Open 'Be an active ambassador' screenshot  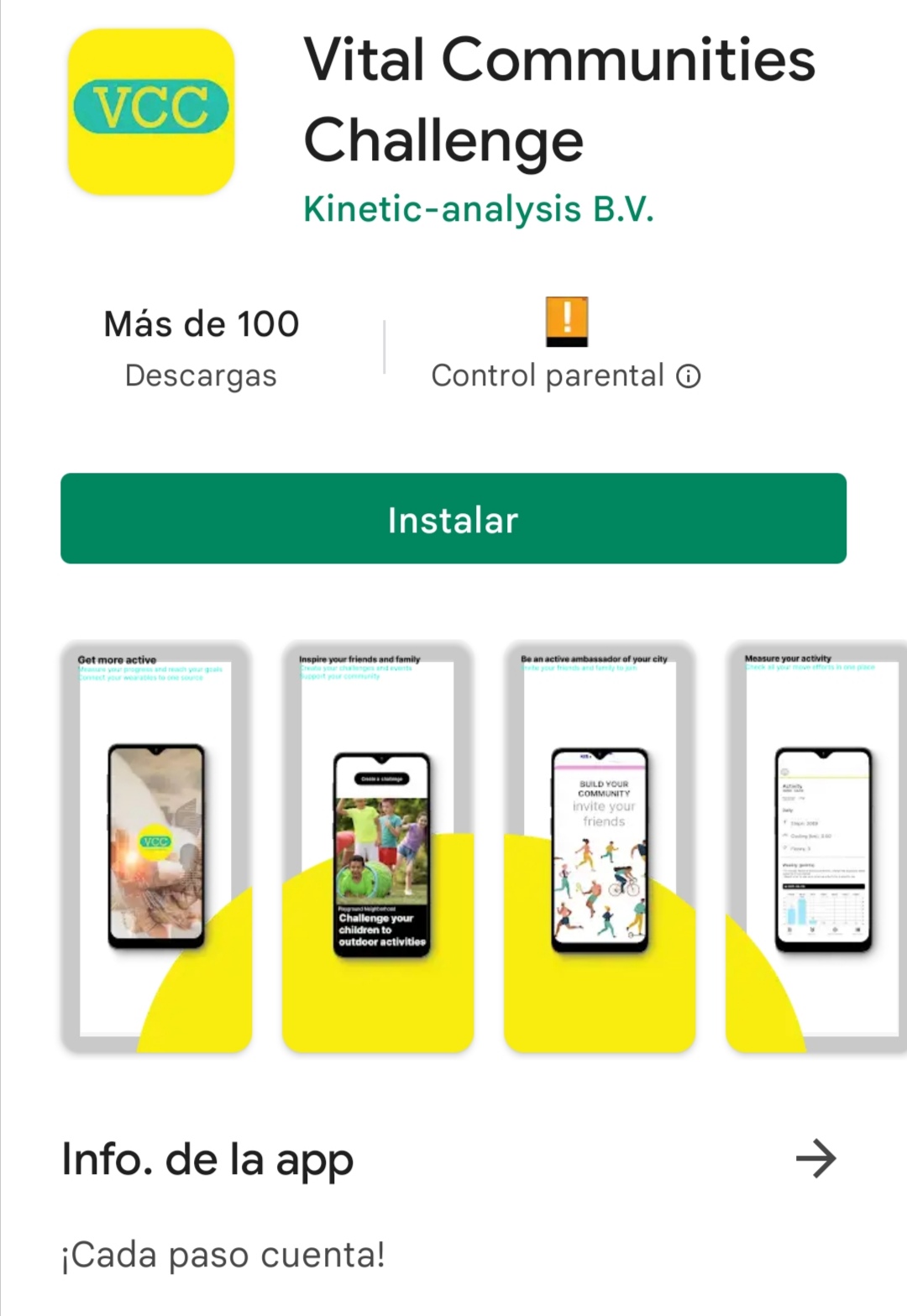(600, 847)
